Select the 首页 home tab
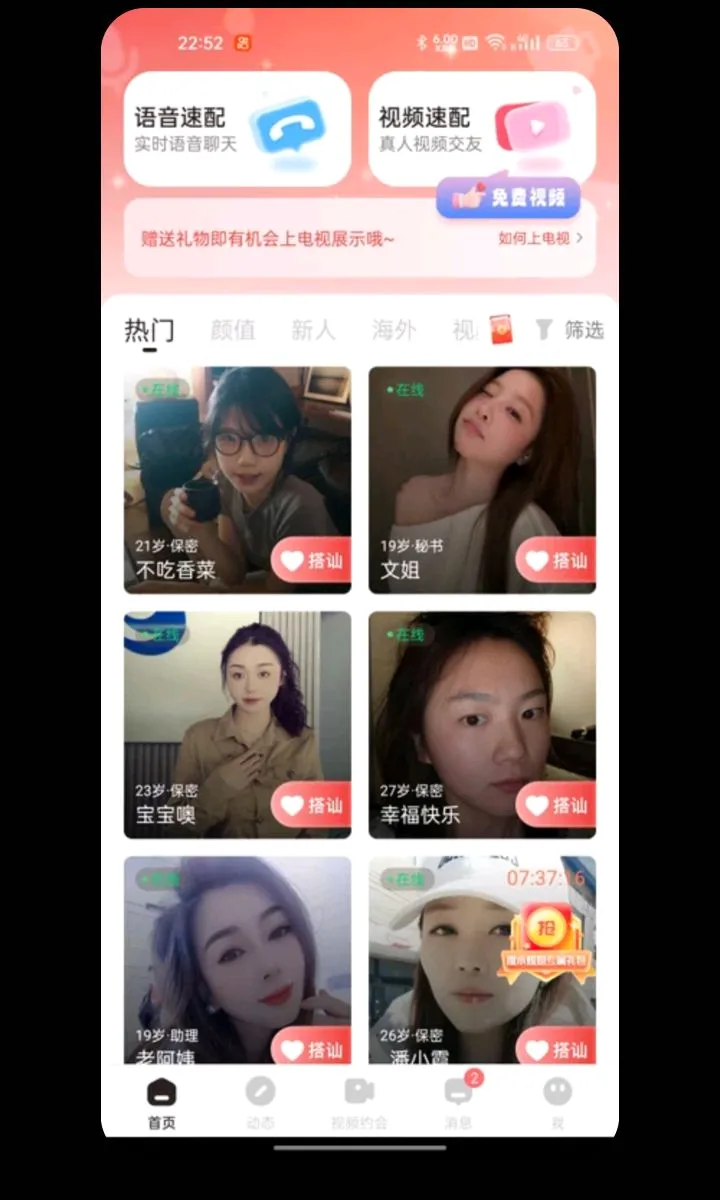This screenshot has width=720, height=1200. pyautogui.click(x=161, y=1103)
